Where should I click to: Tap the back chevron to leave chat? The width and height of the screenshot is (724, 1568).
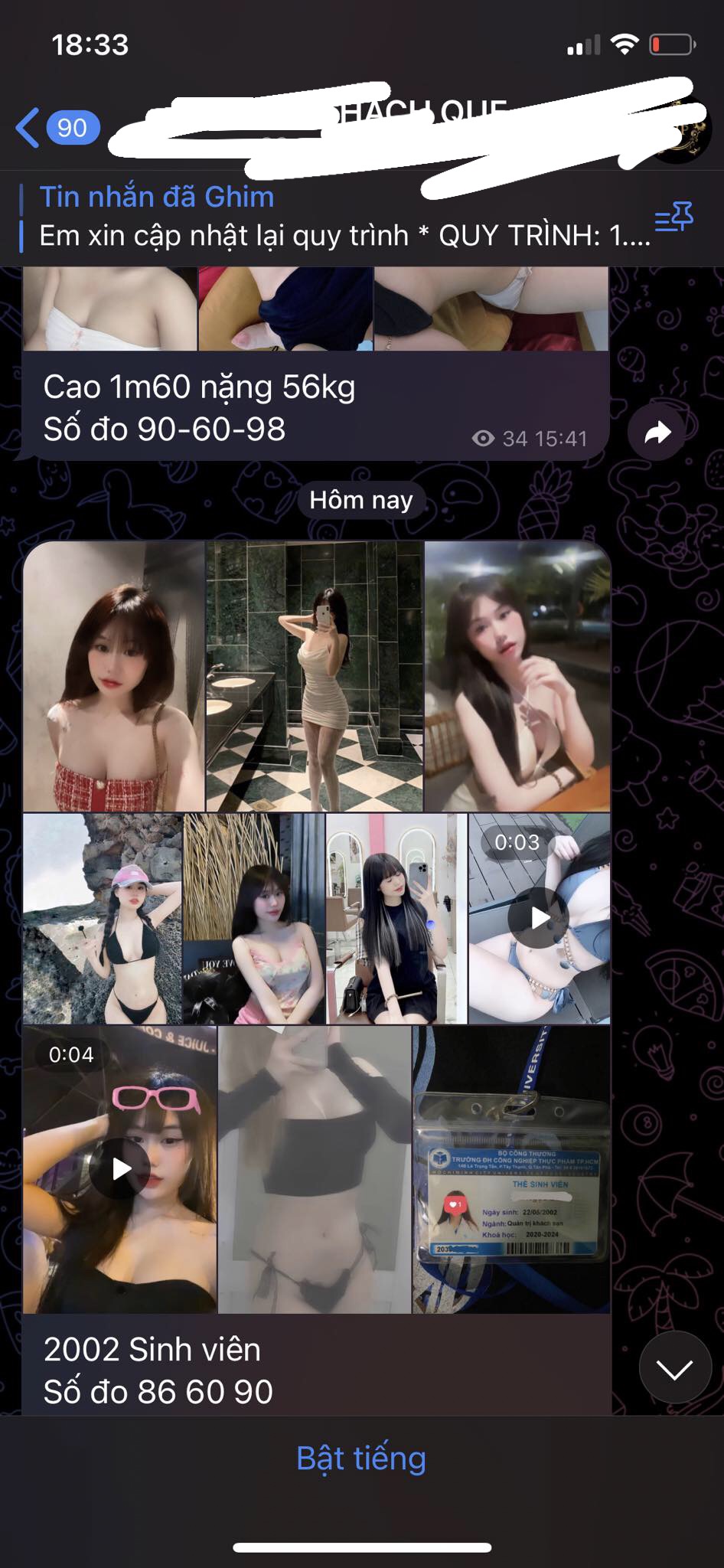[28, 128]
